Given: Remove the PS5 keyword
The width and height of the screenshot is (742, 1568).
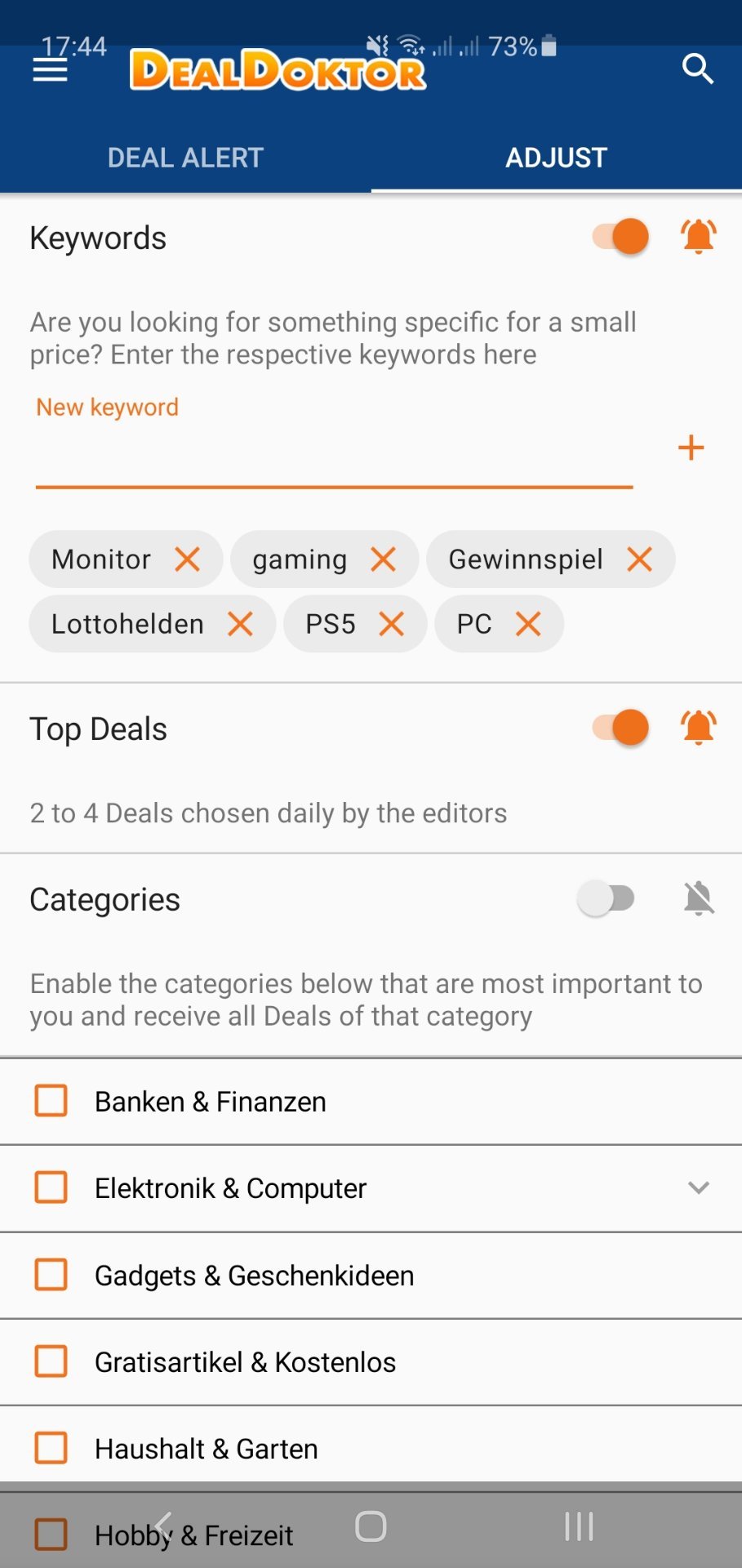Looking at the screenshot, I should pyautogui.click(x=392, y=624).
